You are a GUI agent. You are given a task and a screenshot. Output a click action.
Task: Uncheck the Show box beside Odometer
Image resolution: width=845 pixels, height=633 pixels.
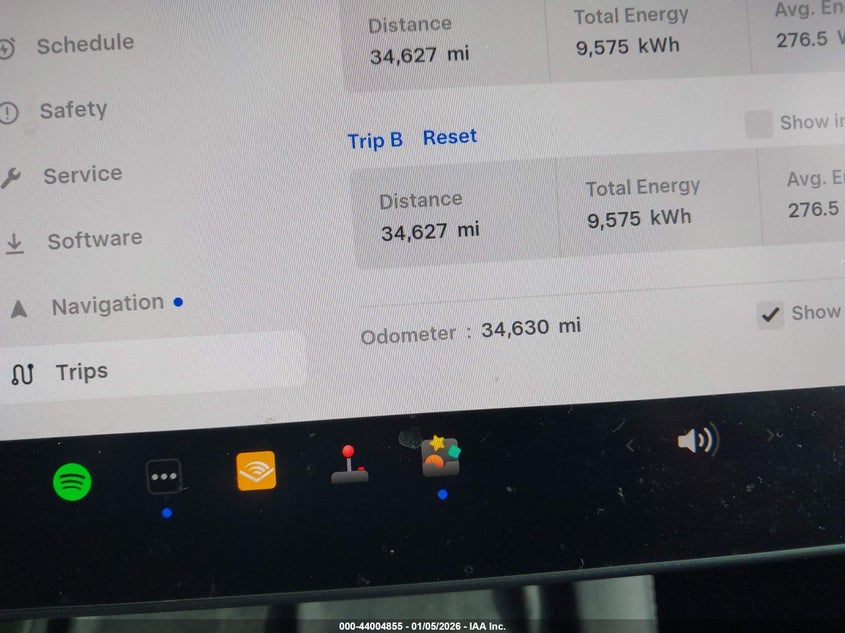coord(770,315)
